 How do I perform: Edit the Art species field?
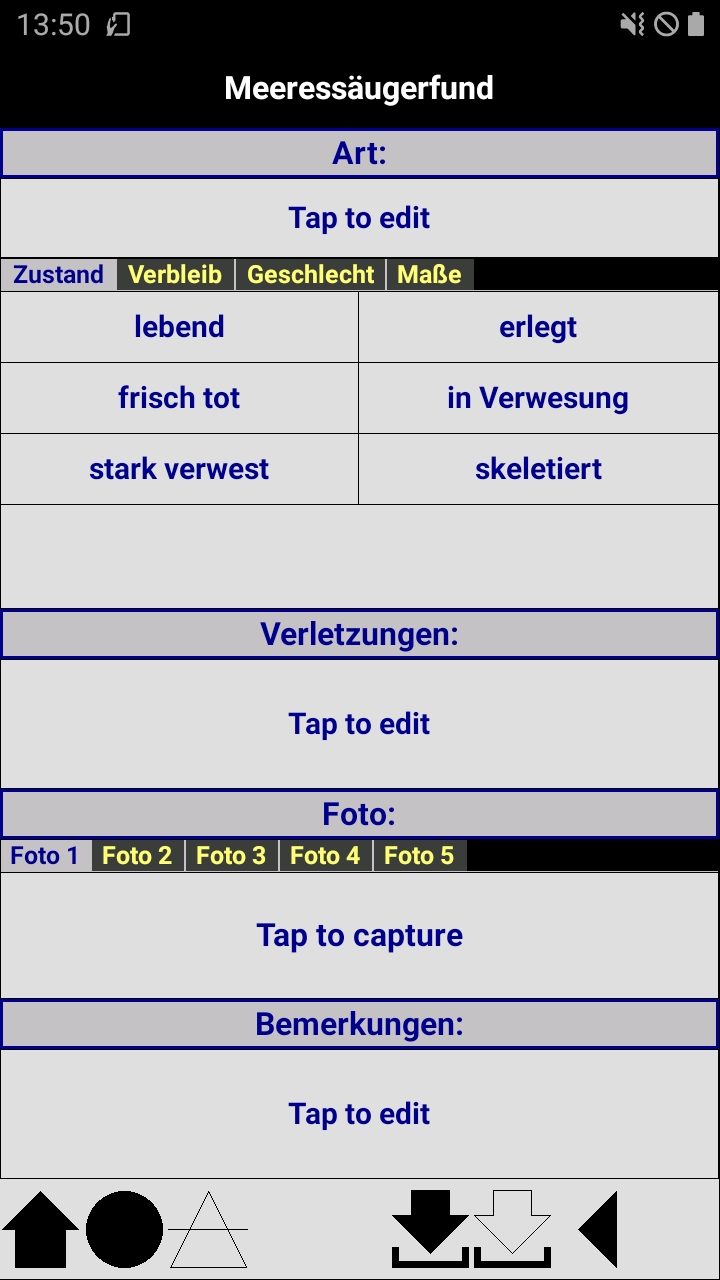359,218
